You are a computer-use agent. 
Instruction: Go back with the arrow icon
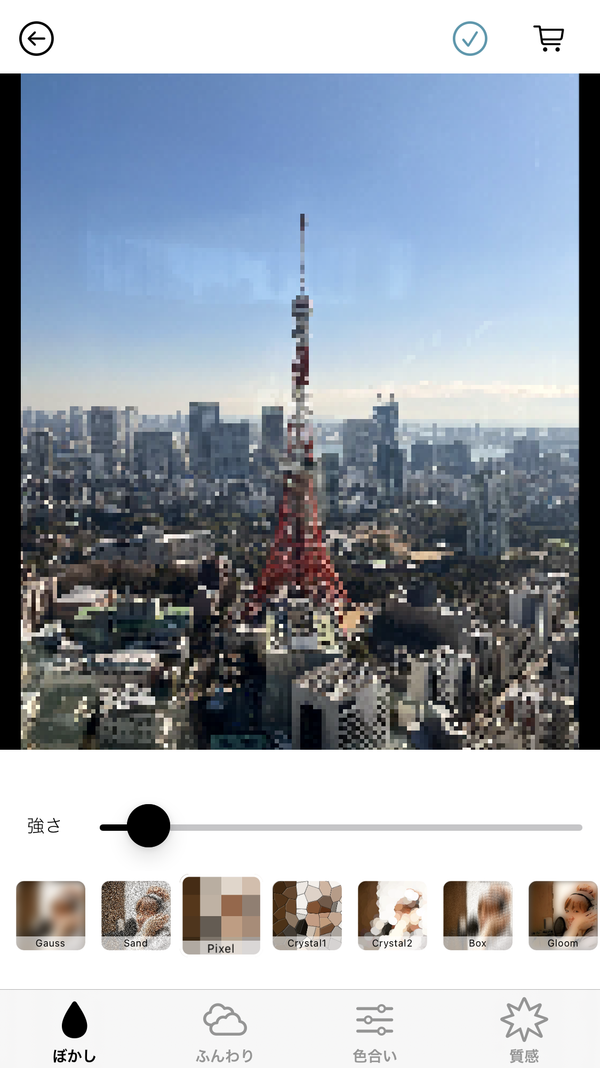36,39
